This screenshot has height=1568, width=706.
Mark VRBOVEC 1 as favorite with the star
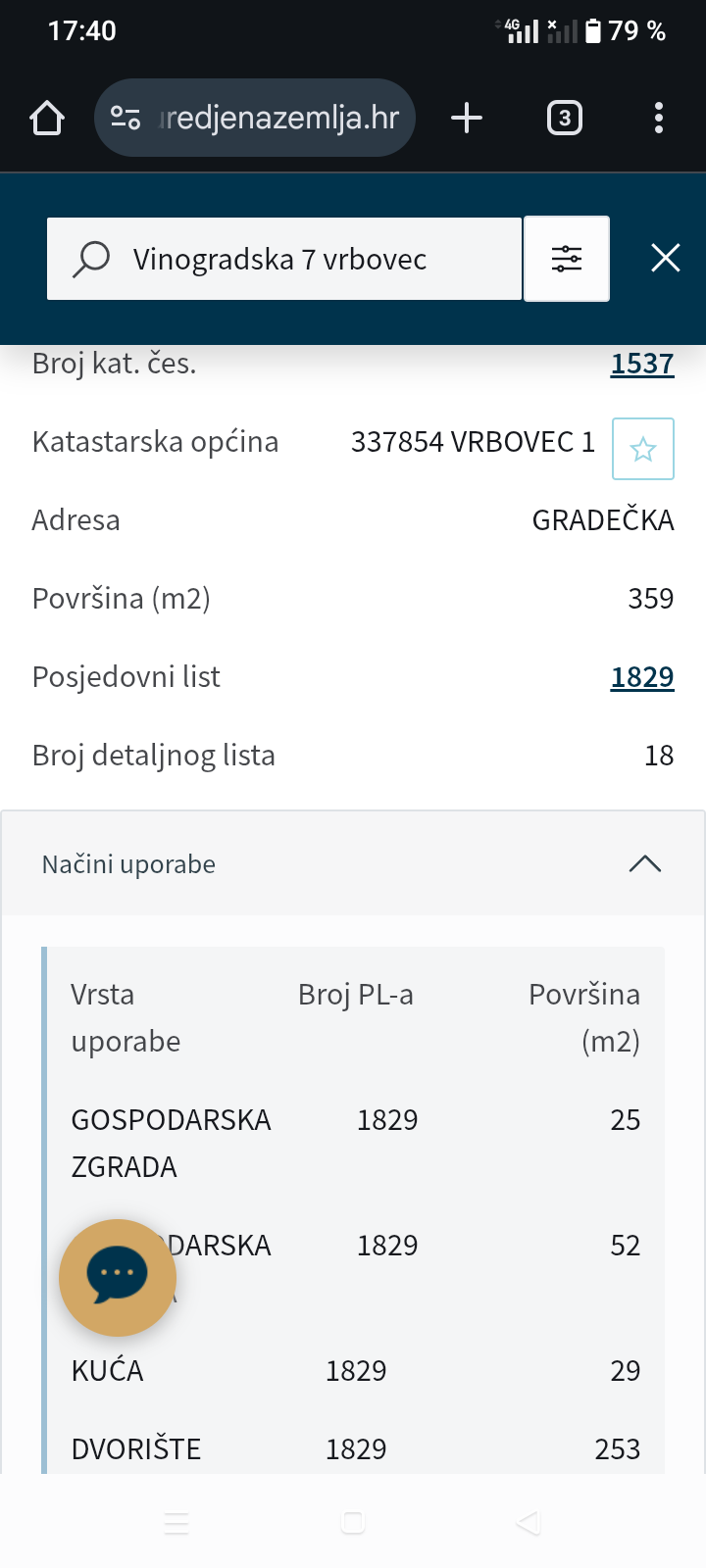643,449
